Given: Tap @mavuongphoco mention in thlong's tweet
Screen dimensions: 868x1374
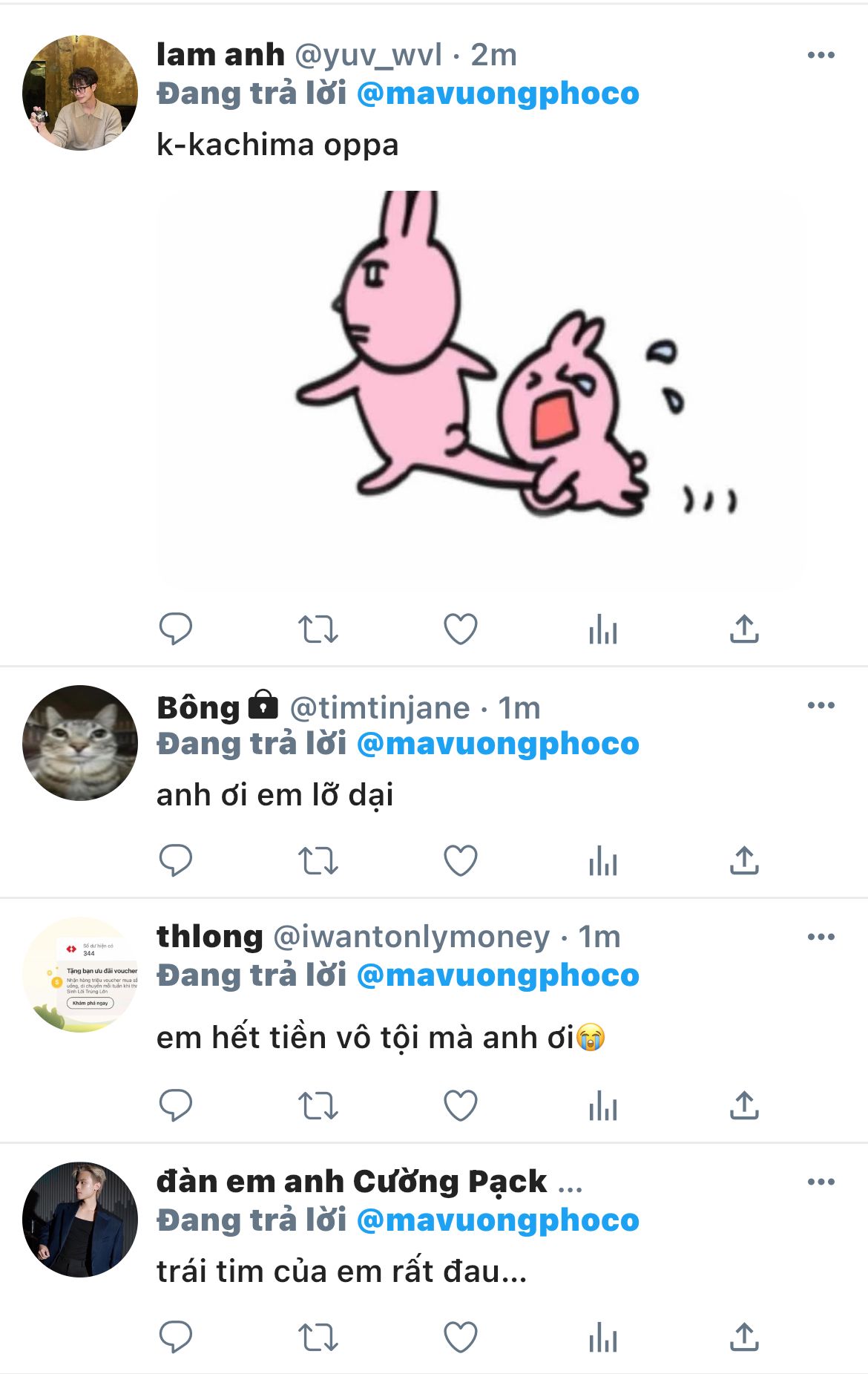Looking at the screenshot, I should [498, 975].
